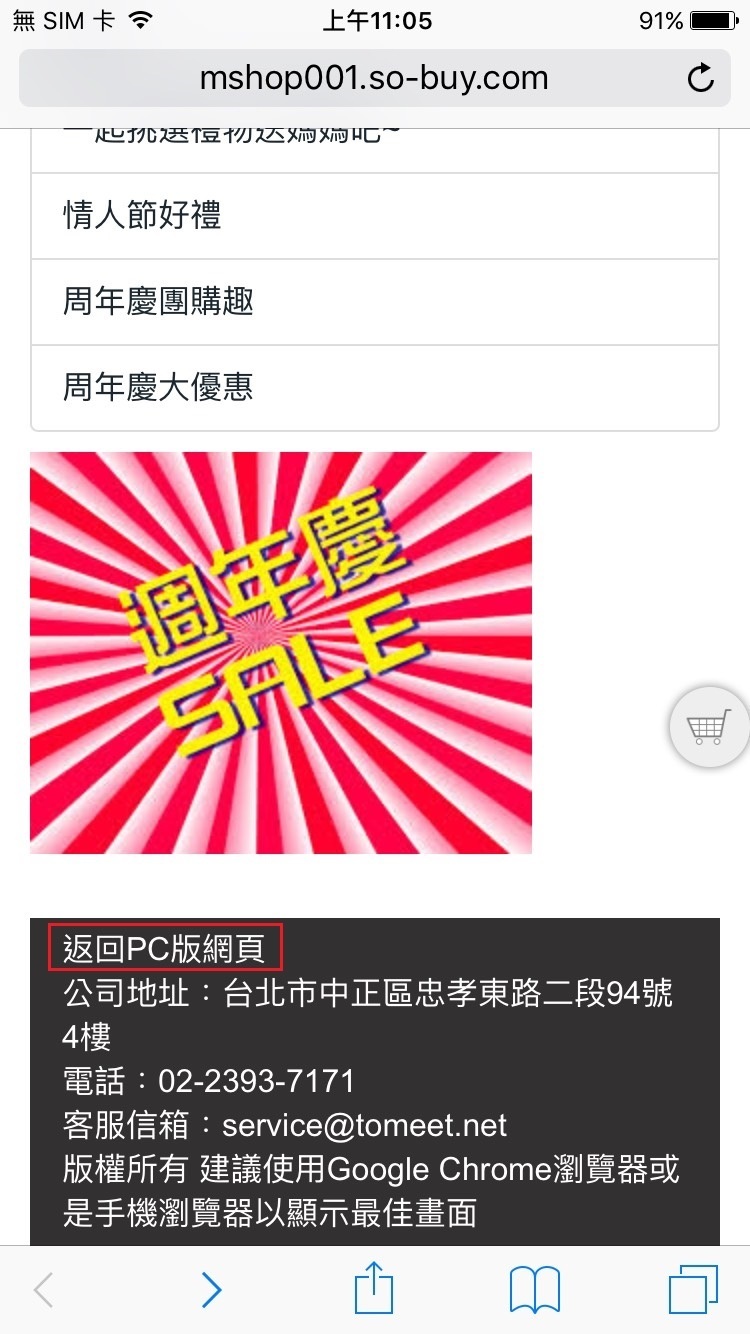Open Safari bookmarks
The image size is (750, 1334).
click(x=535, y=1290)
